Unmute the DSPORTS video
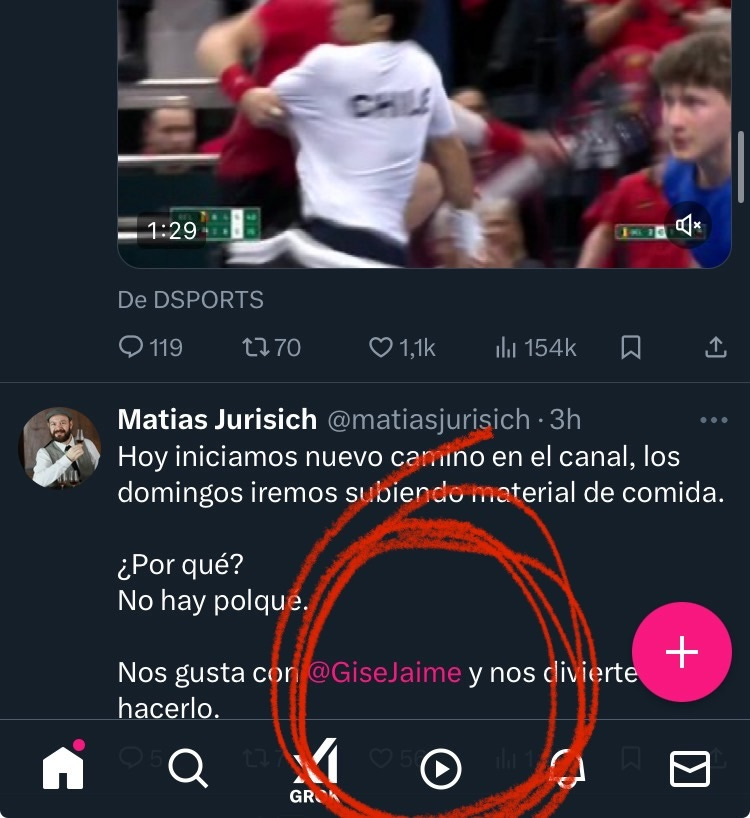 pyautogui.click(x=689, y=227)
